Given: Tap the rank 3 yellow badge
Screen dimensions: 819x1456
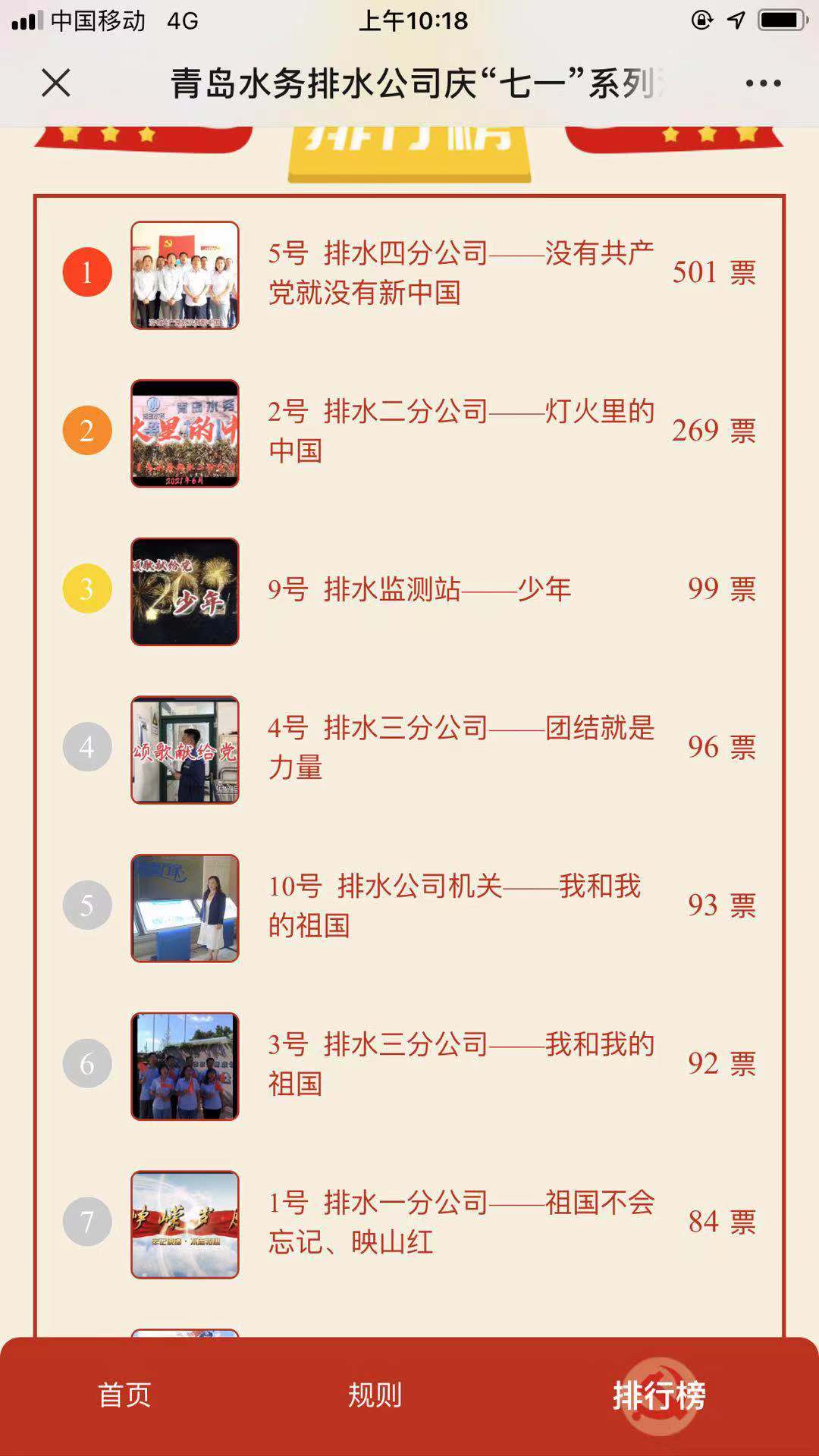Looking at the screenshot, I should [88, 588].
